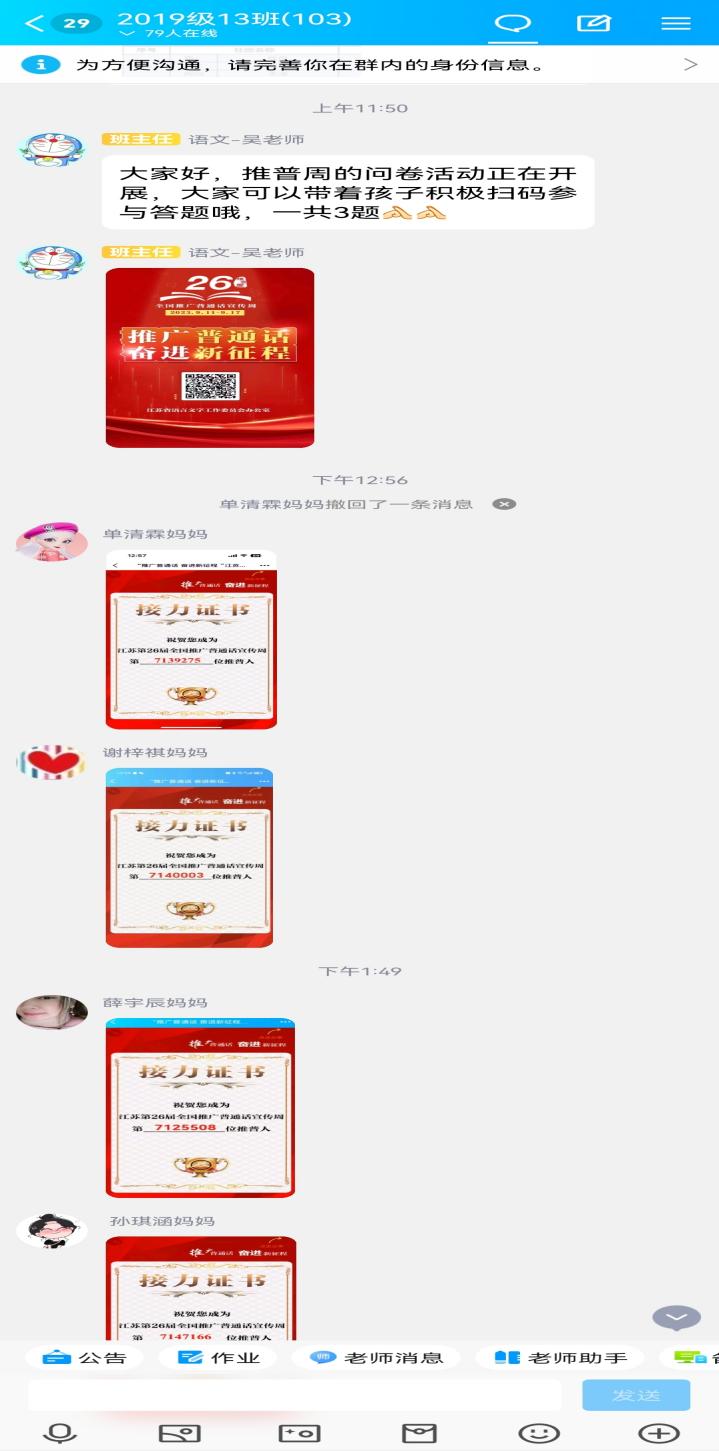Start voice input with microphone icon
This screenshot has height=1451, width=719.
pos(60,1433)
